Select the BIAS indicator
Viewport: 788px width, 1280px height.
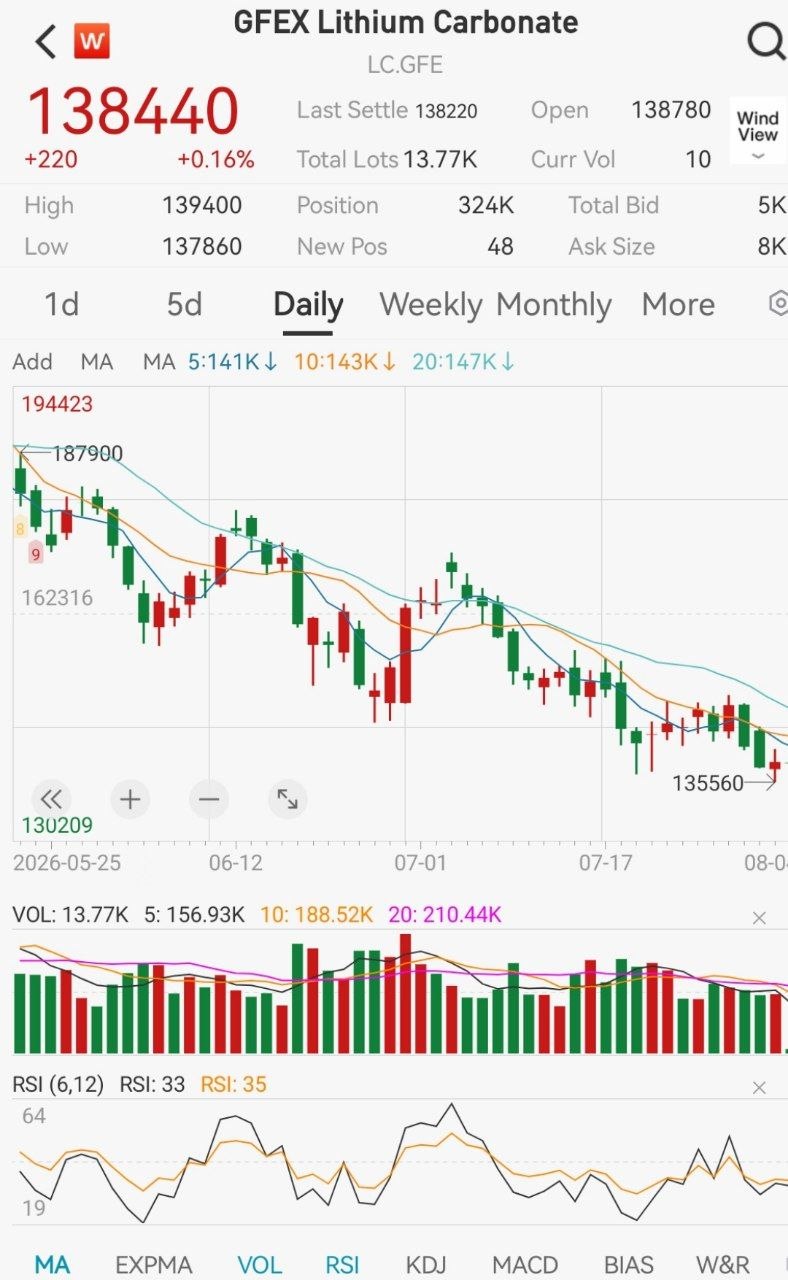629,1265
